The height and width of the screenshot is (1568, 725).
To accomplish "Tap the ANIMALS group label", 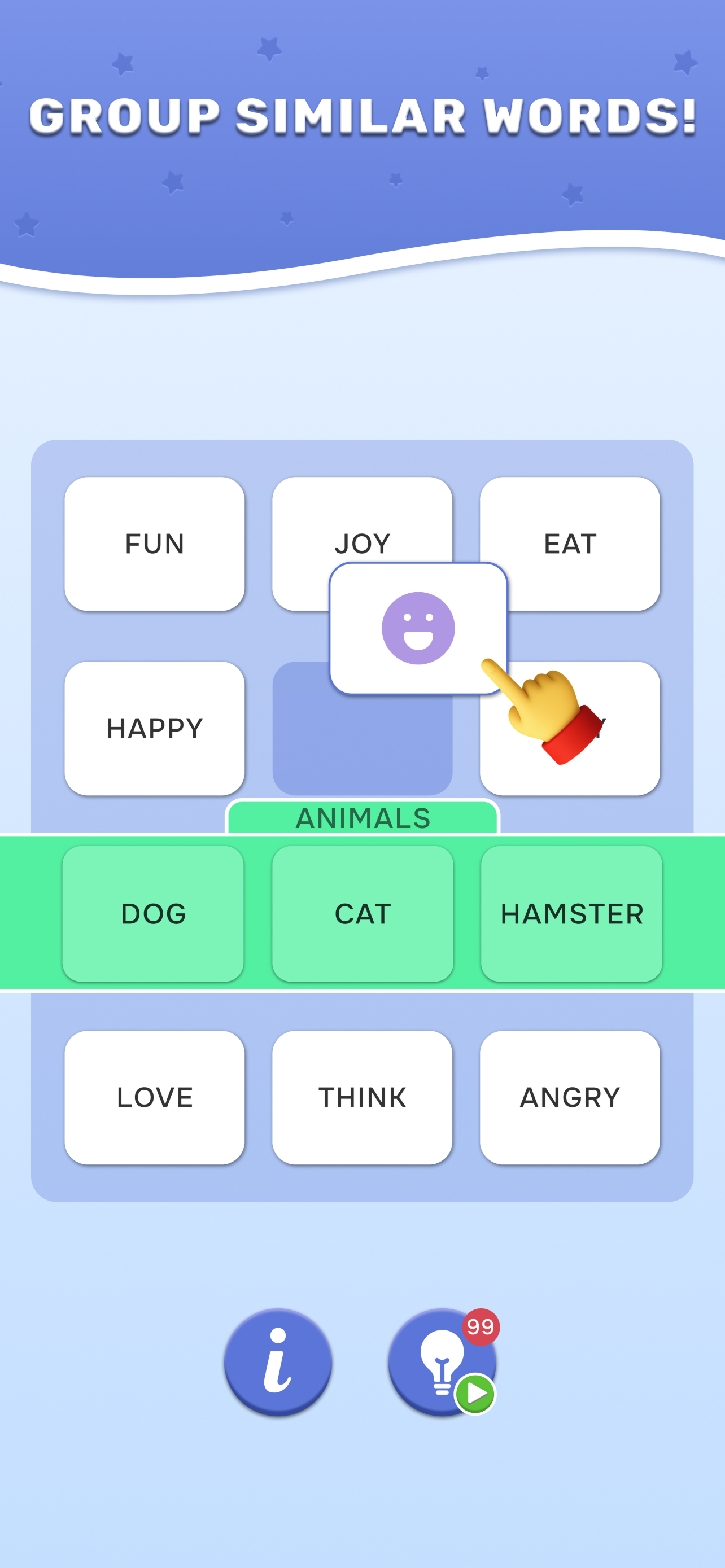I will (x=362, y=817).
